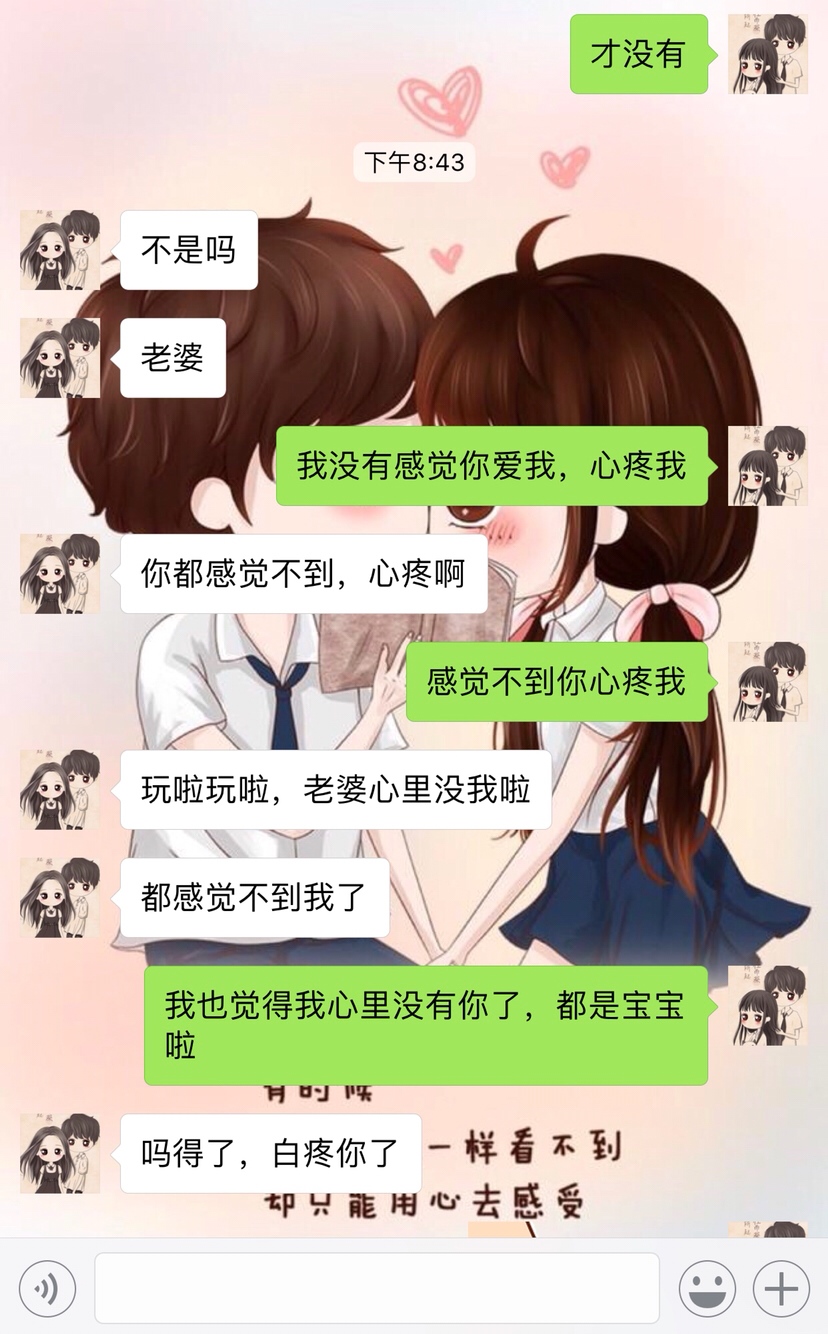Tap avatar beside '吗得了，白疼你了' message
This screenshot has height=1334, width=828.
click(60, 1153)
